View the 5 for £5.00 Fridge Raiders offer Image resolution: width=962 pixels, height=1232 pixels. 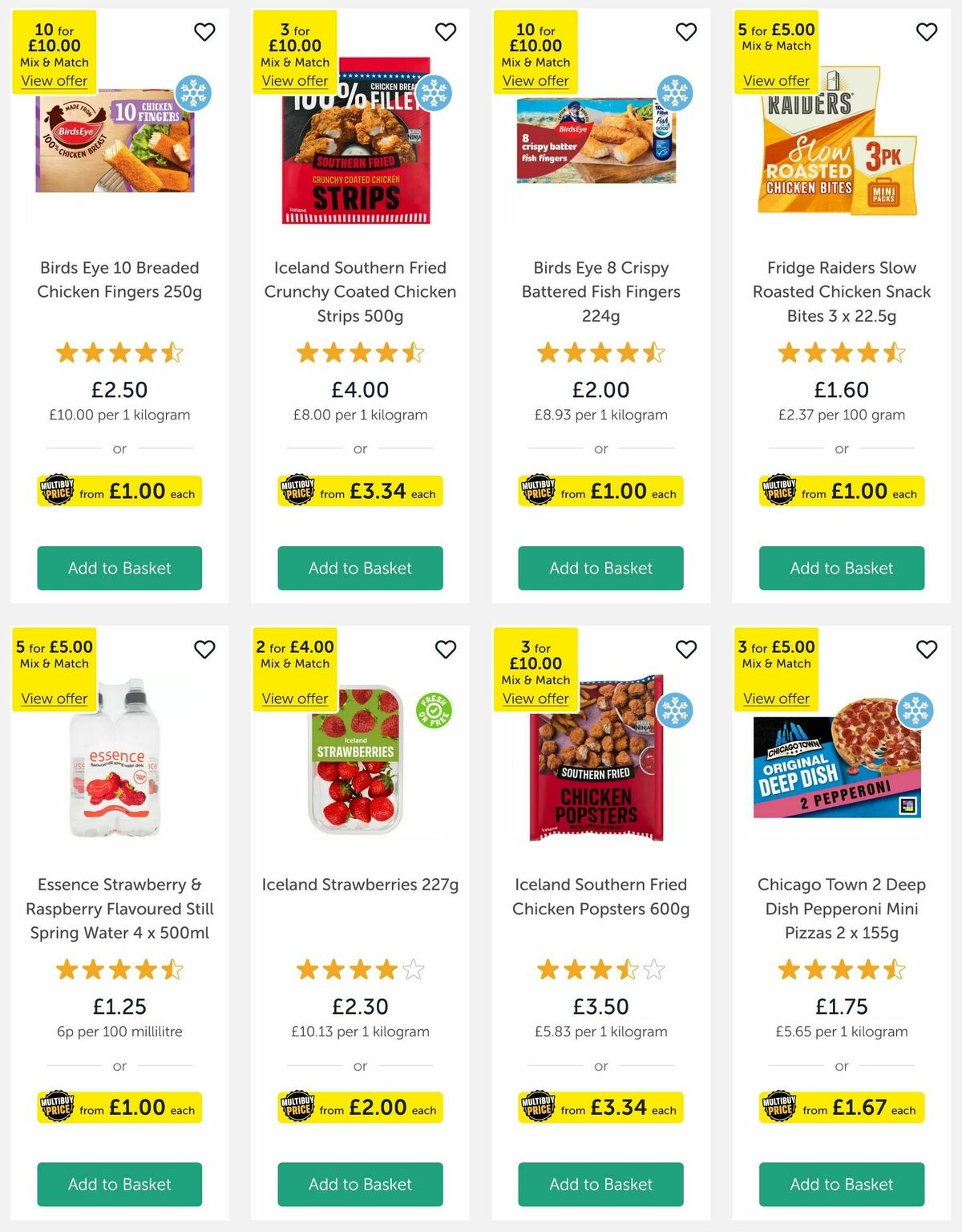(776, 81)
